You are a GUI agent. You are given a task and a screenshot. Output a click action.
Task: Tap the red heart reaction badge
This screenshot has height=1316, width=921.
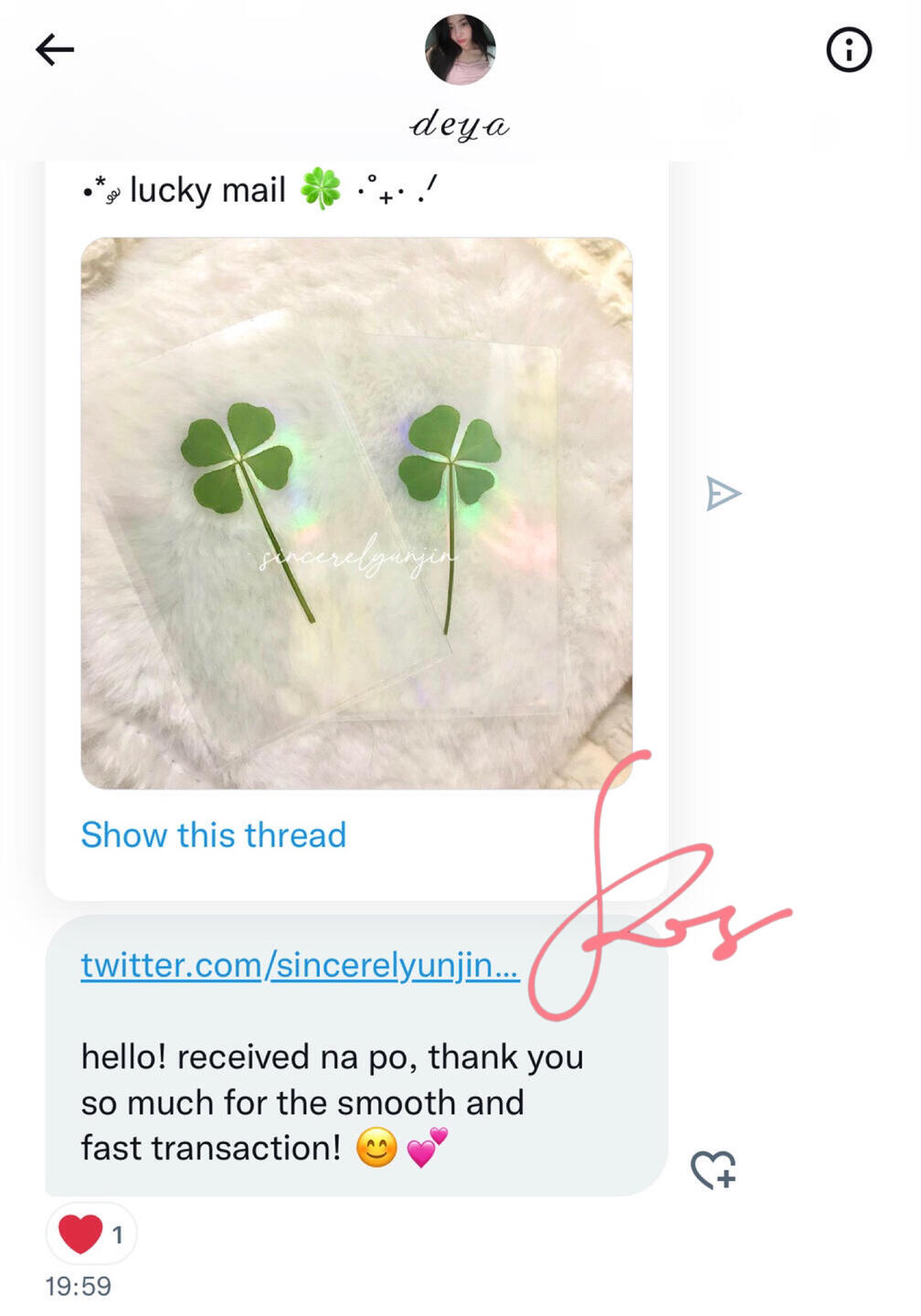click(90, 1234)
